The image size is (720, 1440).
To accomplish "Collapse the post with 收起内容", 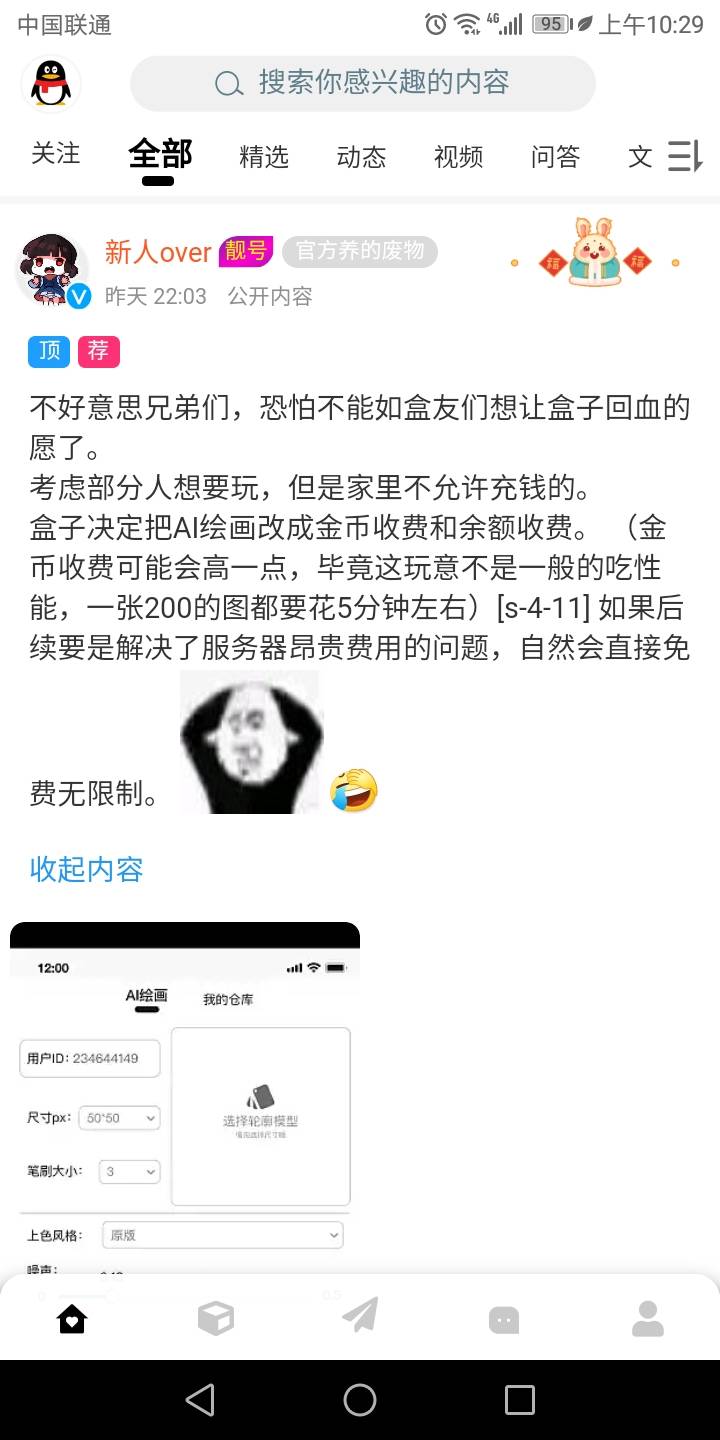I will click(x=87, y=869).
